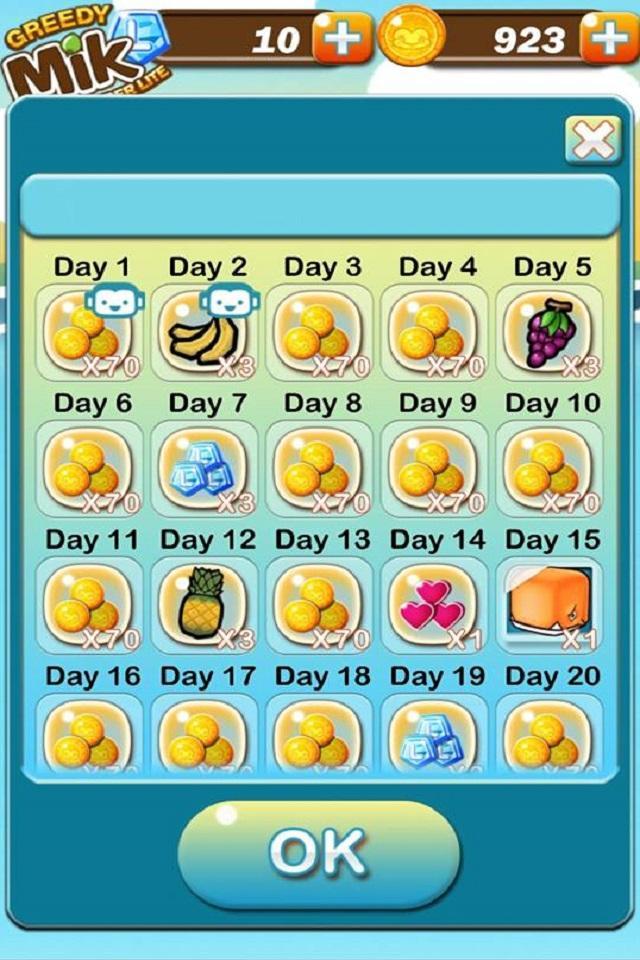Tap the OK button
This screenshot has width=640, height=960.
click(318, 853)
